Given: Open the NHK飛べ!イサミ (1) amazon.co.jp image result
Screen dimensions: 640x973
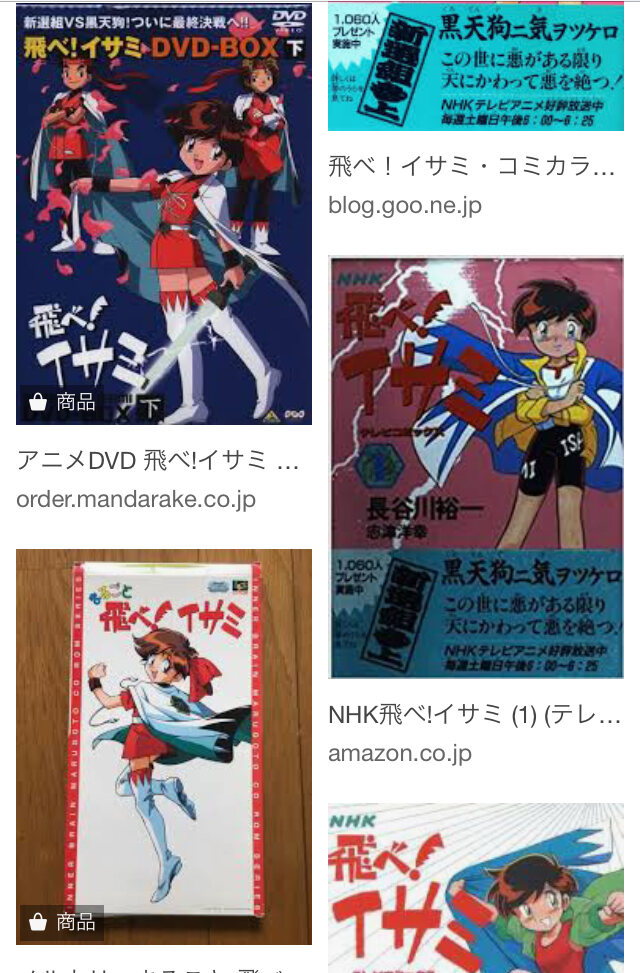Looking at the screenshot, I should [476, 467].
